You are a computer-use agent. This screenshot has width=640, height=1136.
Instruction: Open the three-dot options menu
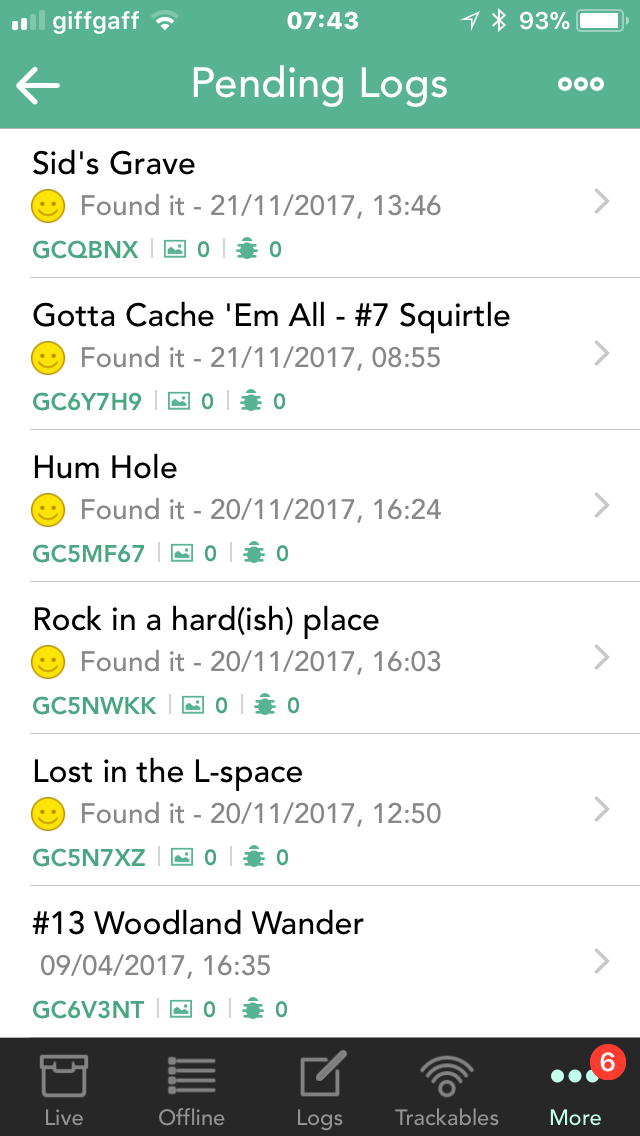point(581,84)
